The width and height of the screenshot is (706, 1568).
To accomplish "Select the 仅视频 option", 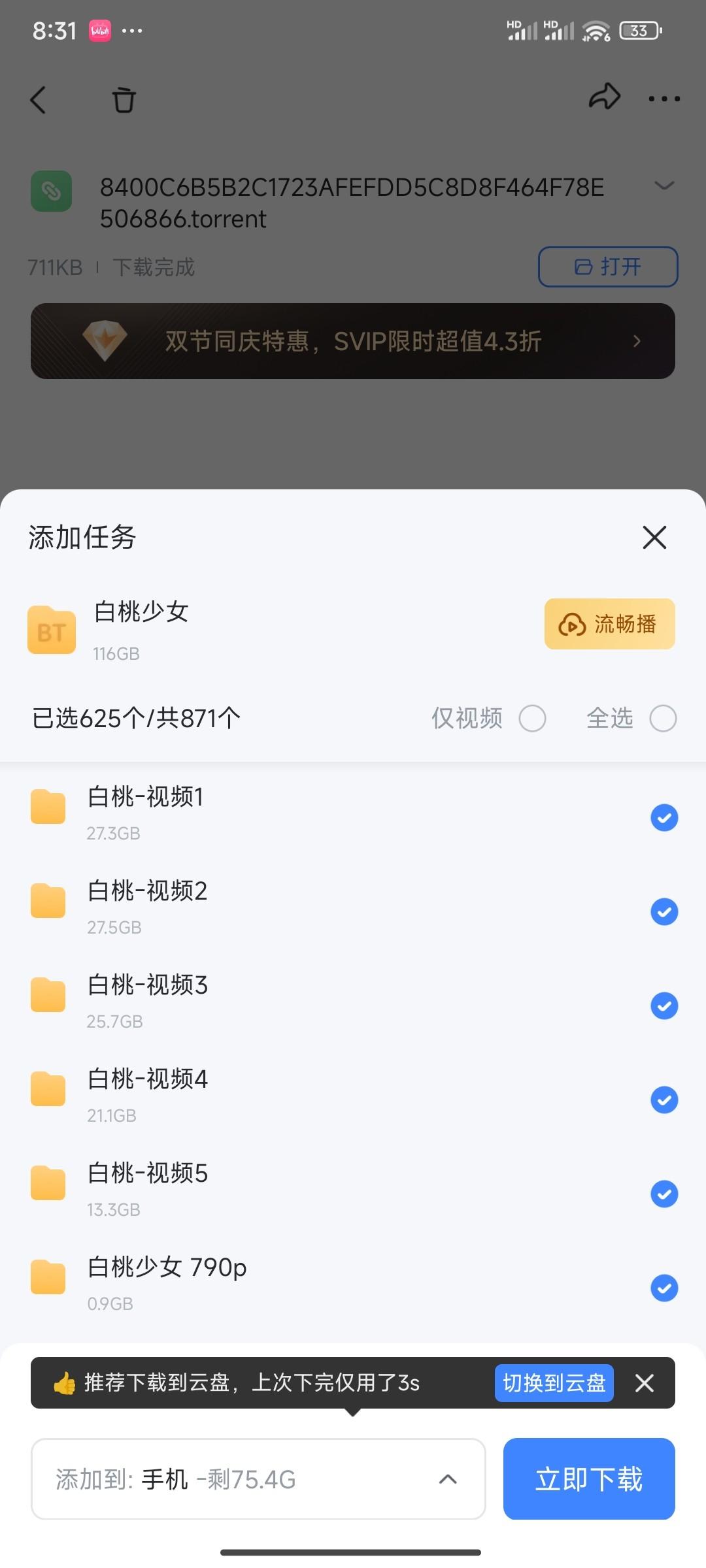I will (532, 719).
